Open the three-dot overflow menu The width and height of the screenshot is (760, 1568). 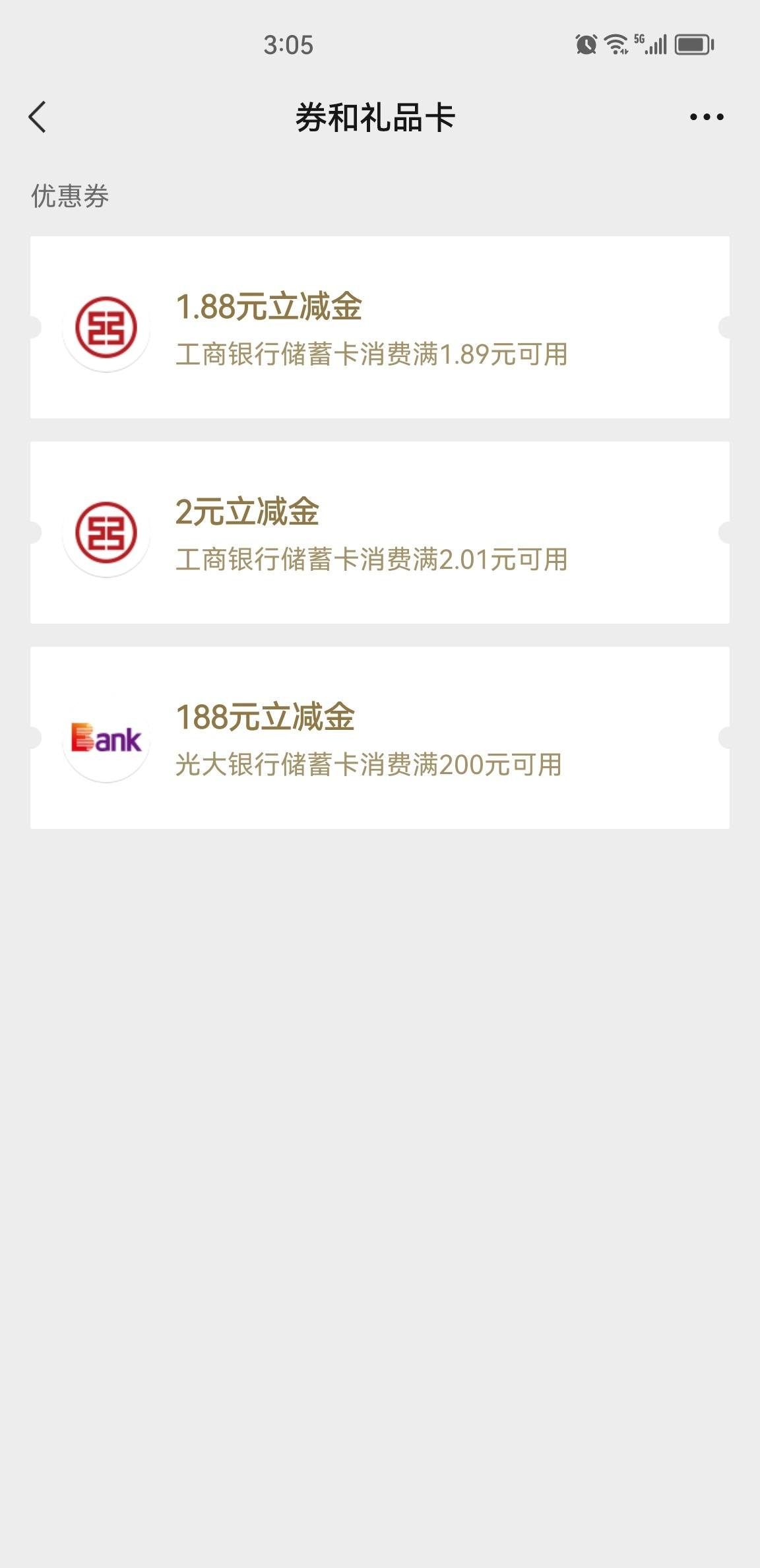tap(707, 117)
